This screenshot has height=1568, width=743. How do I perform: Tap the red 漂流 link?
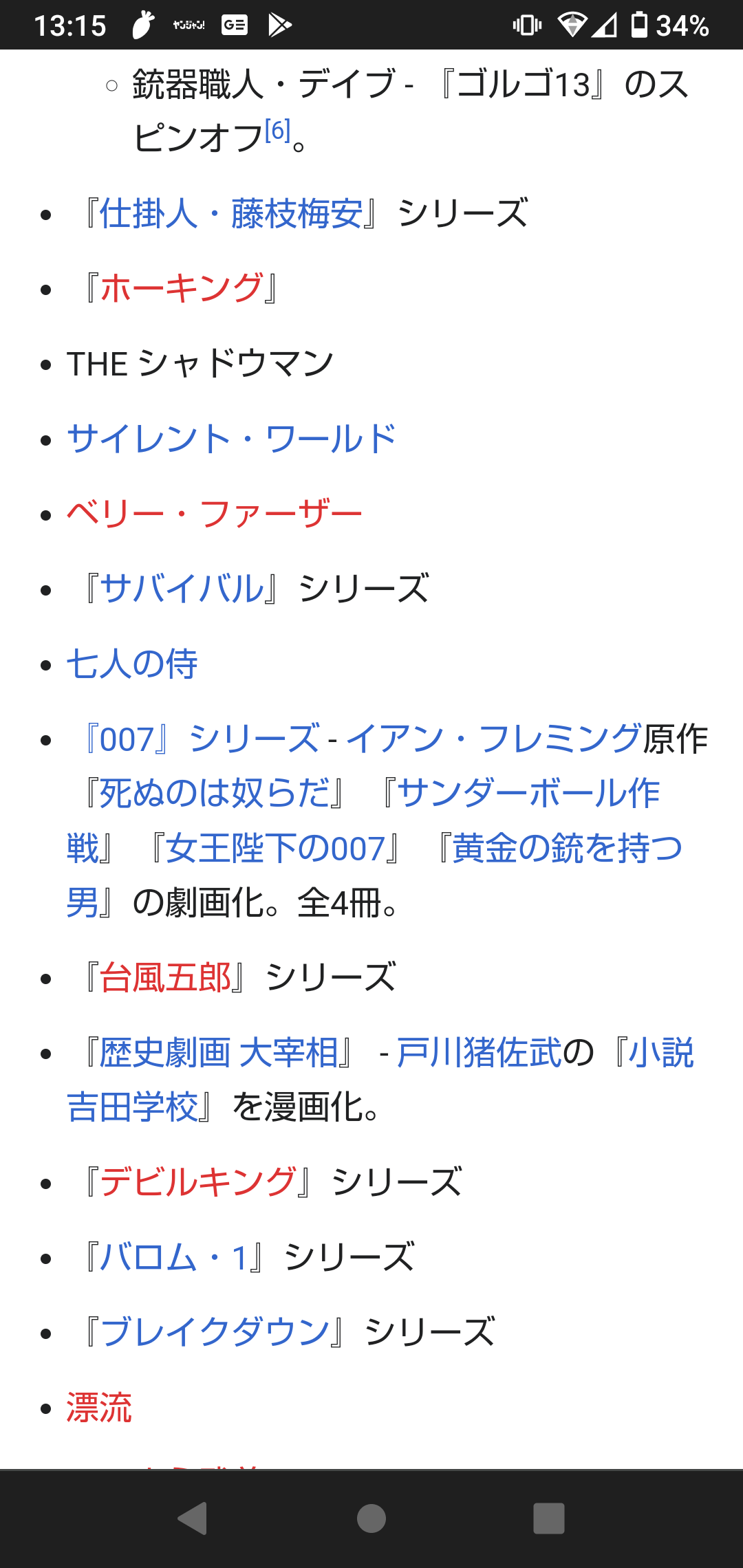(x=99, y=1408)
